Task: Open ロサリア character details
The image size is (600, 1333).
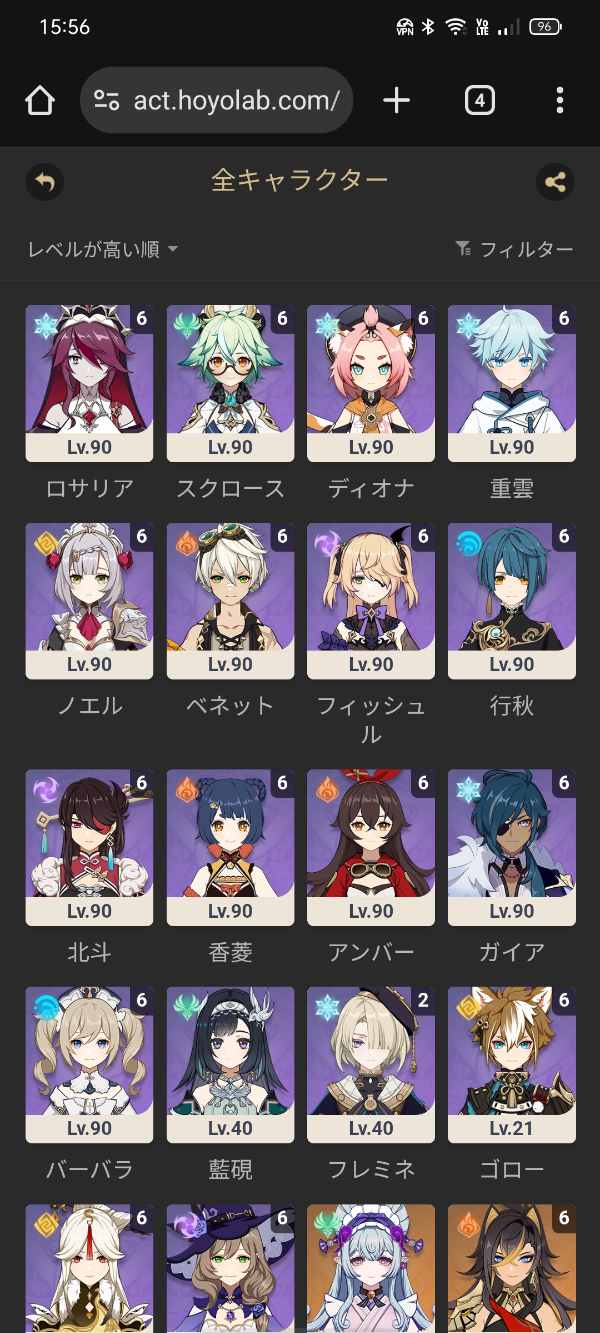Action: (x=89, y=383)
